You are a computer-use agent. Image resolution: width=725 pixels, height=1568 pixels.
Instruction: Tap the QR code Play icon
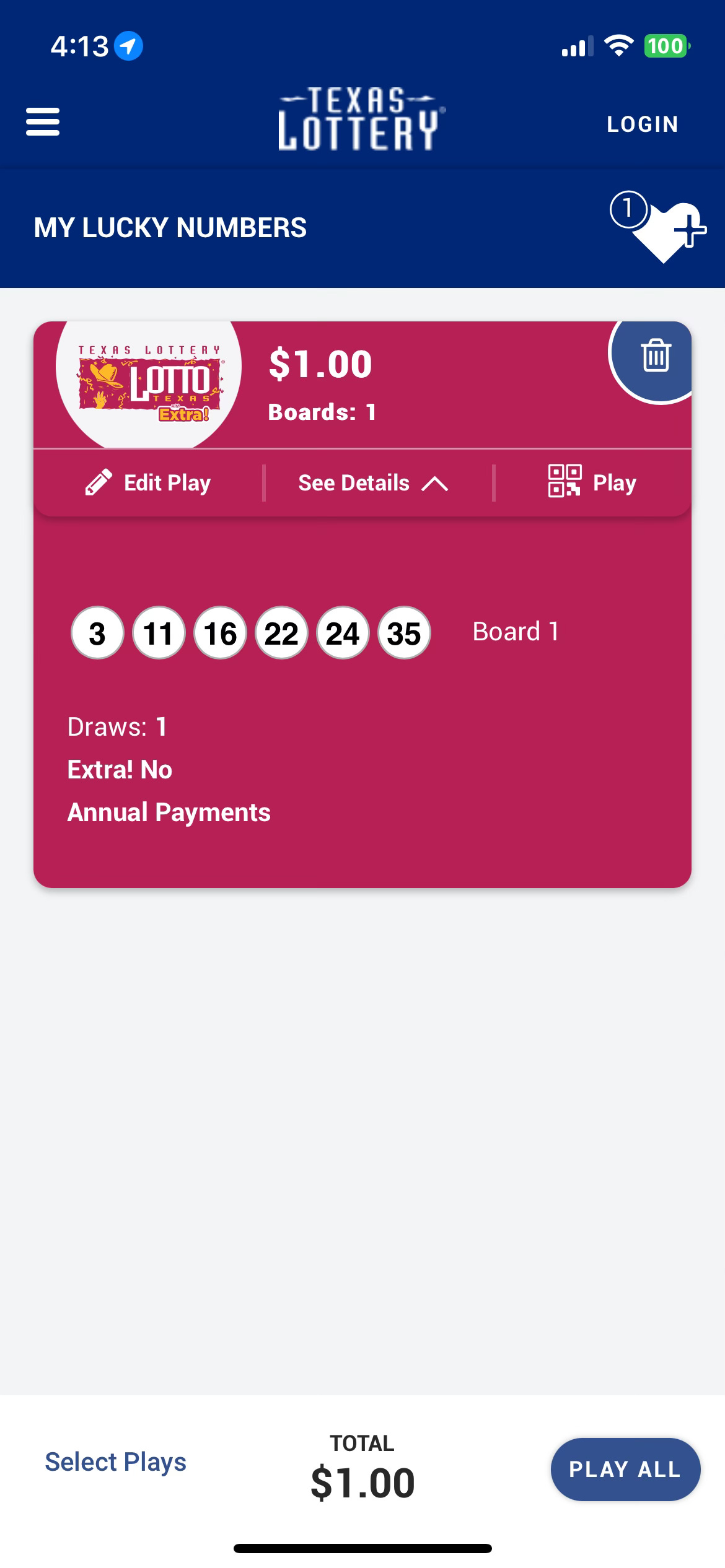coord(566,481)
